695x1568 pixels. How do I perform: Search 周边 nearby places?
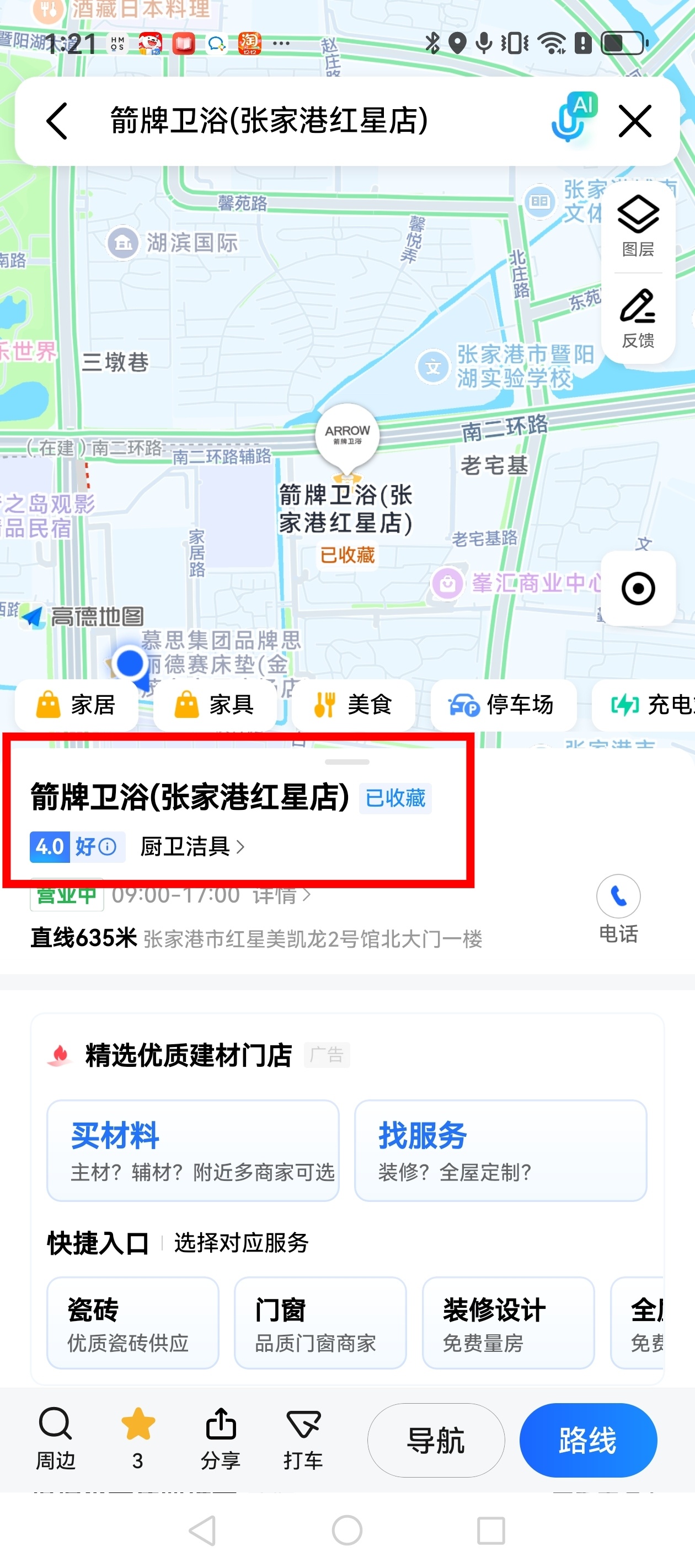(55, 1438)
